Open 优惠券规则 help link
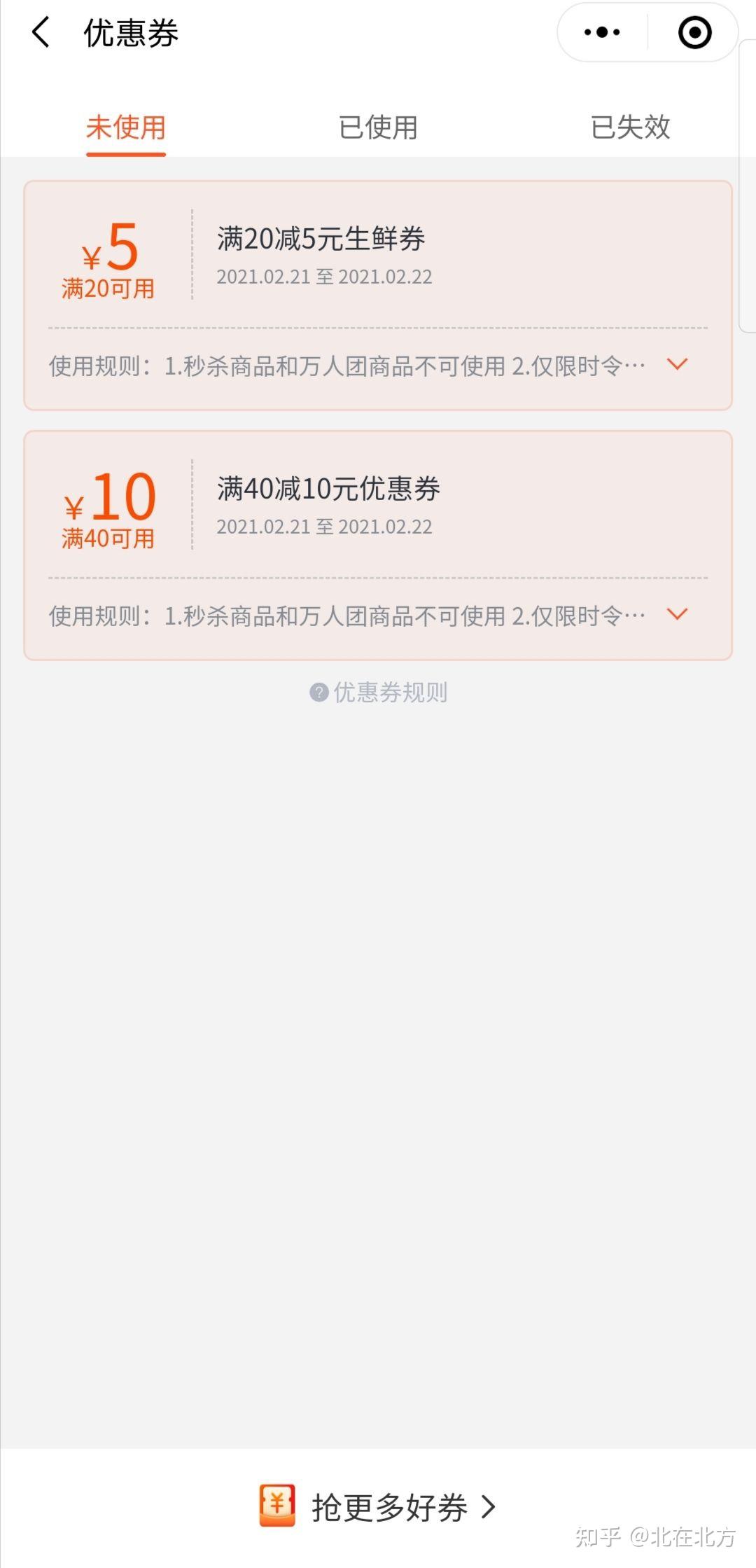The image size is (756, 1568). [379, 693]
